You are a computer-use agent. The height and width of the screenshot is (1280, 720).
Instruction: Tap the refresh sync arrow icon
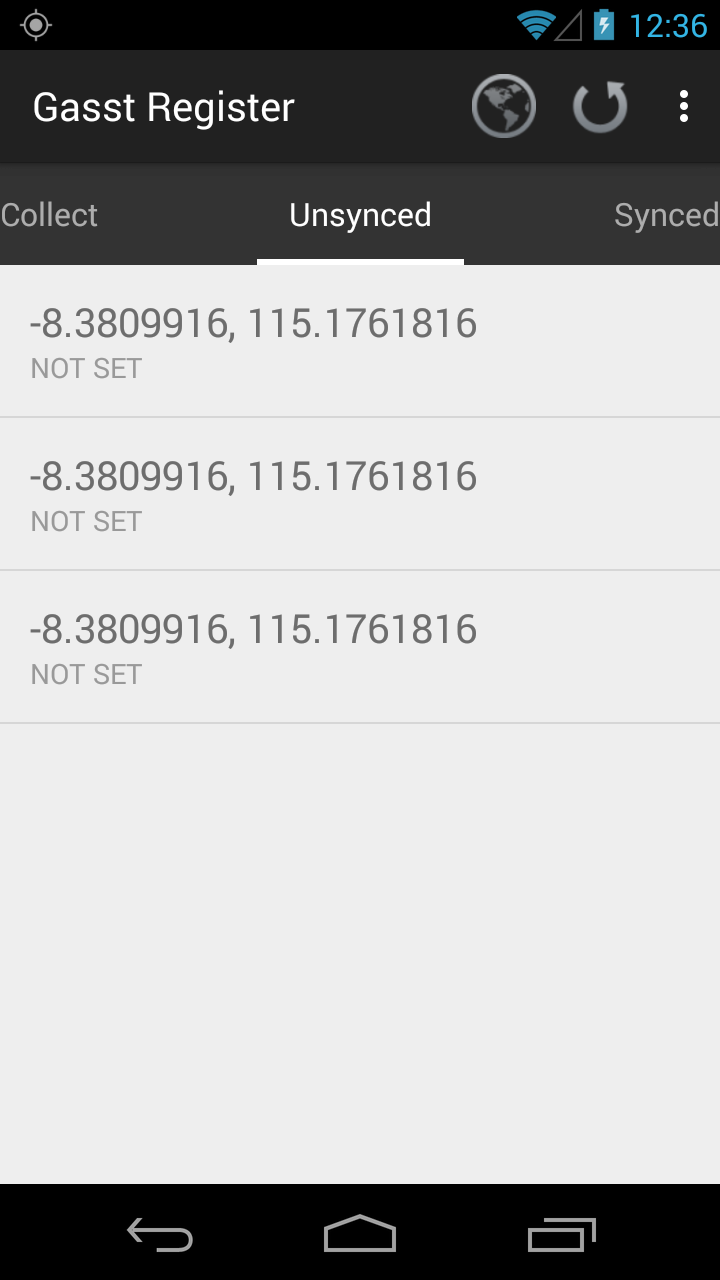click(600, 106)
